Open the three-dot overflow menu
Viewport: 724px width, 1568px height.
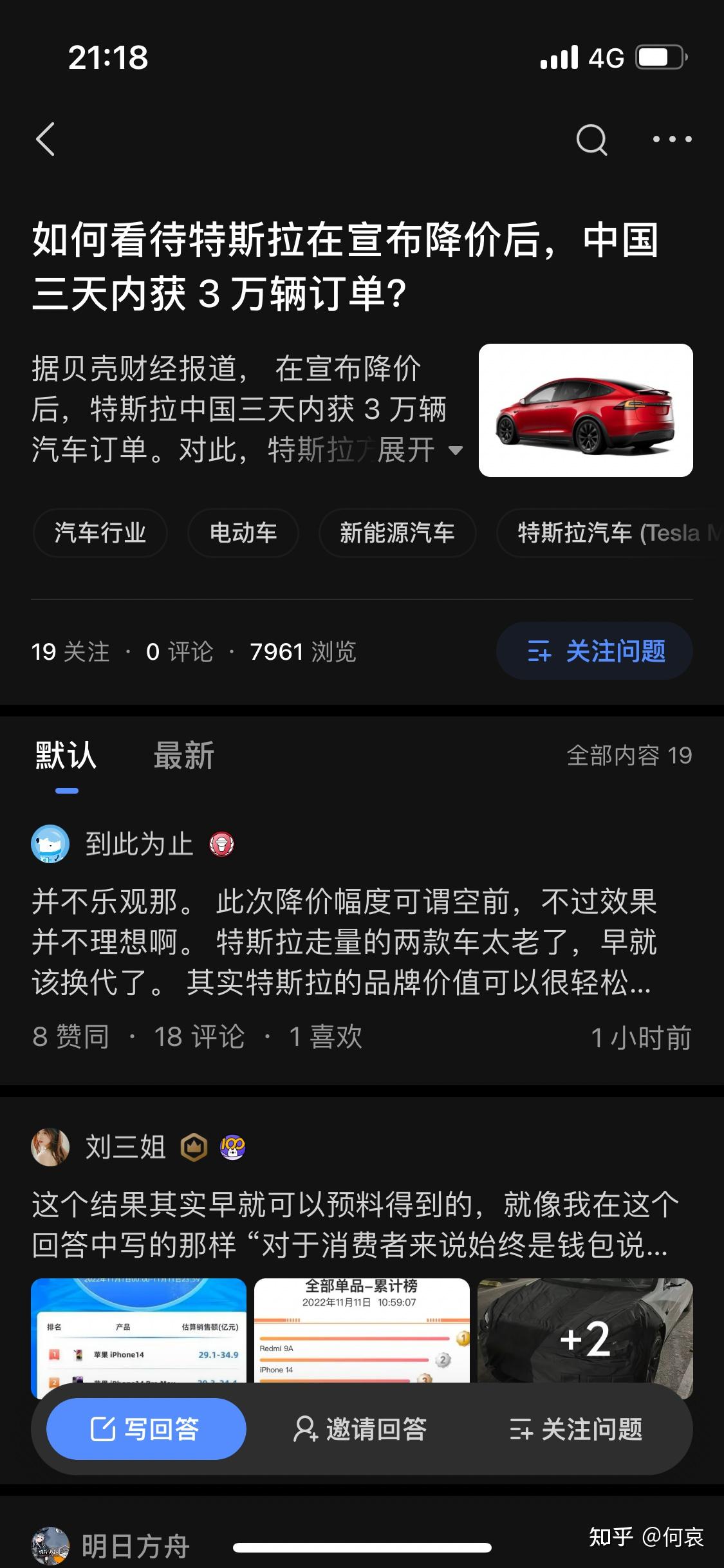(x=672, y=139)
